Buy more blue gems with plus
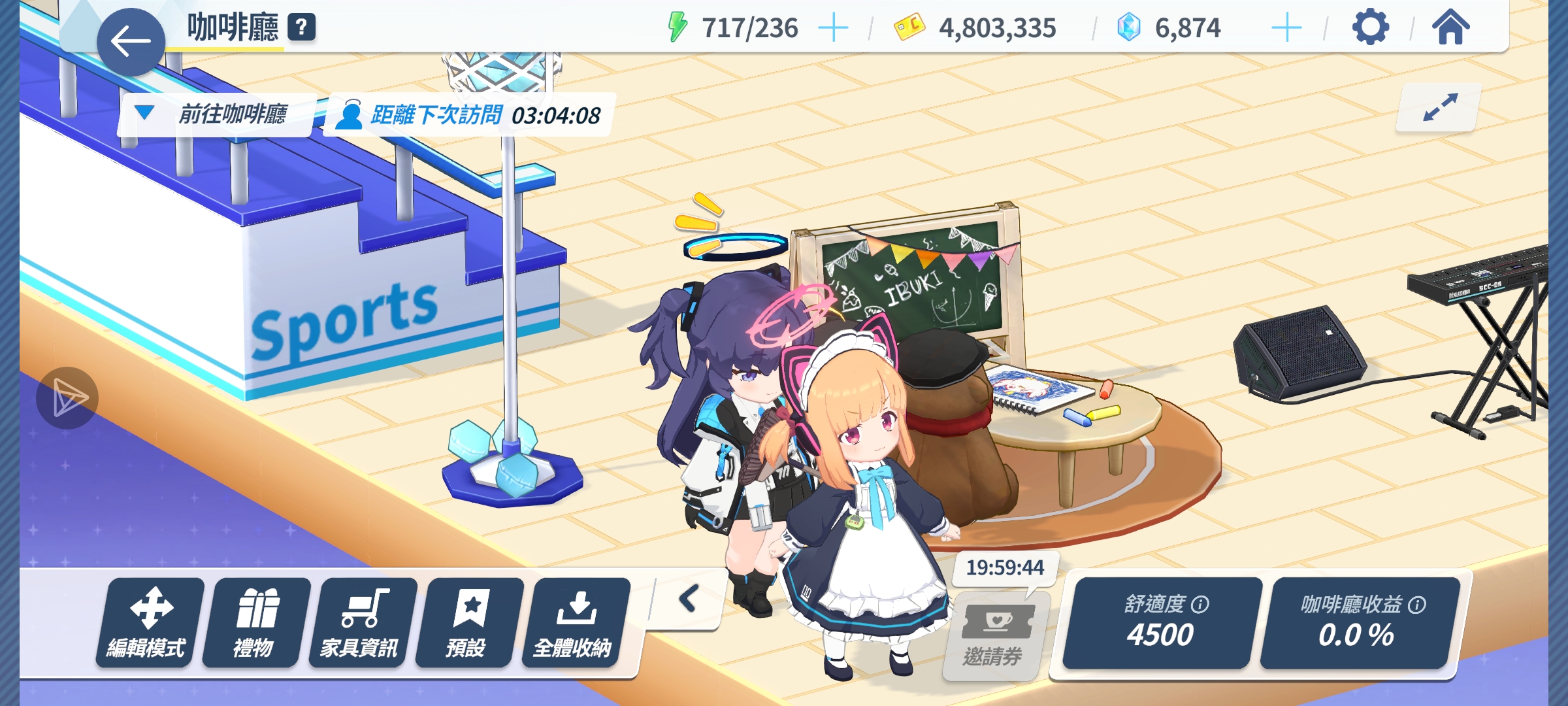The width and height of the screenshot is (1568, 706). point(1286,28)
